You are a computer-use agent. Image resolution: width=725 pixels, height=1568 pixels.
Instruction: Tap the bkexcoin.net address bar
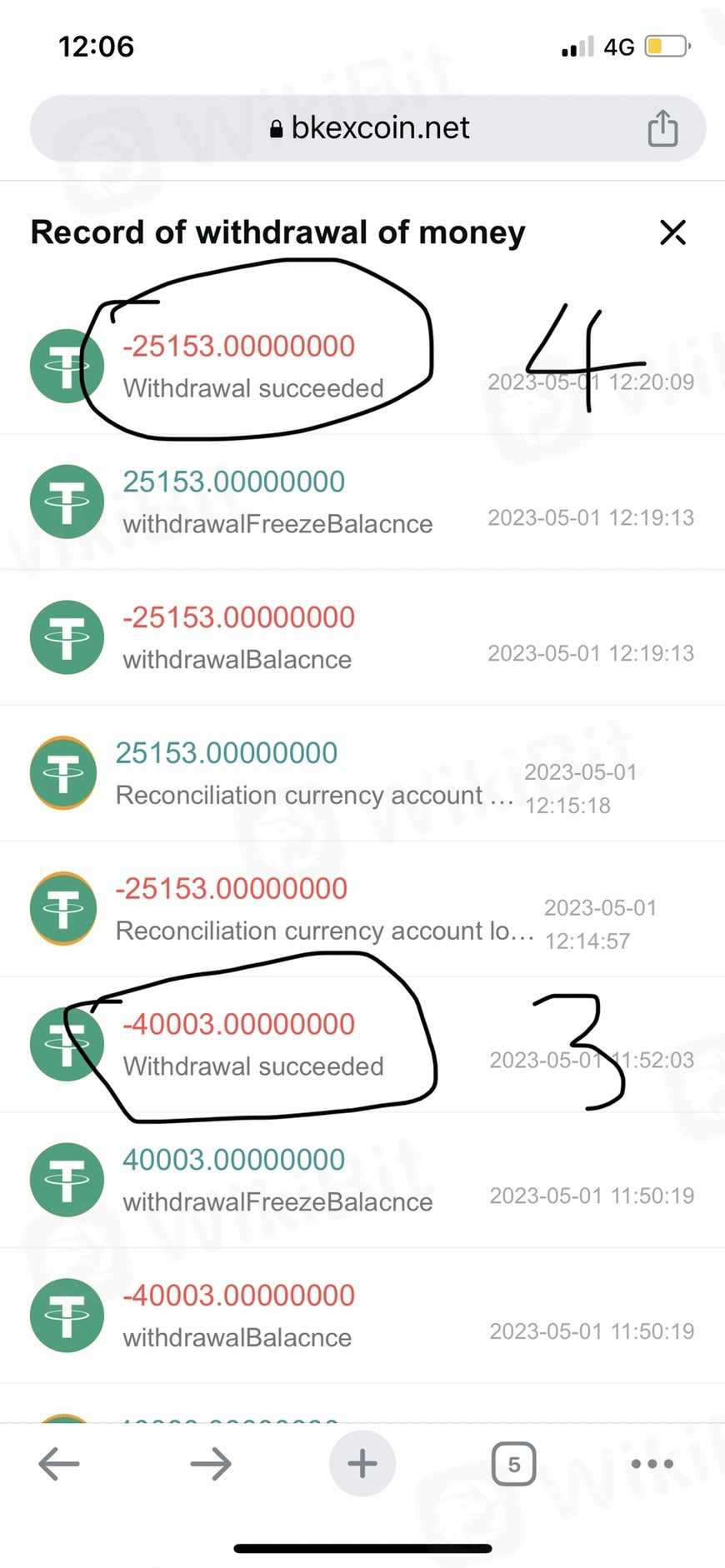pos(369,128)
